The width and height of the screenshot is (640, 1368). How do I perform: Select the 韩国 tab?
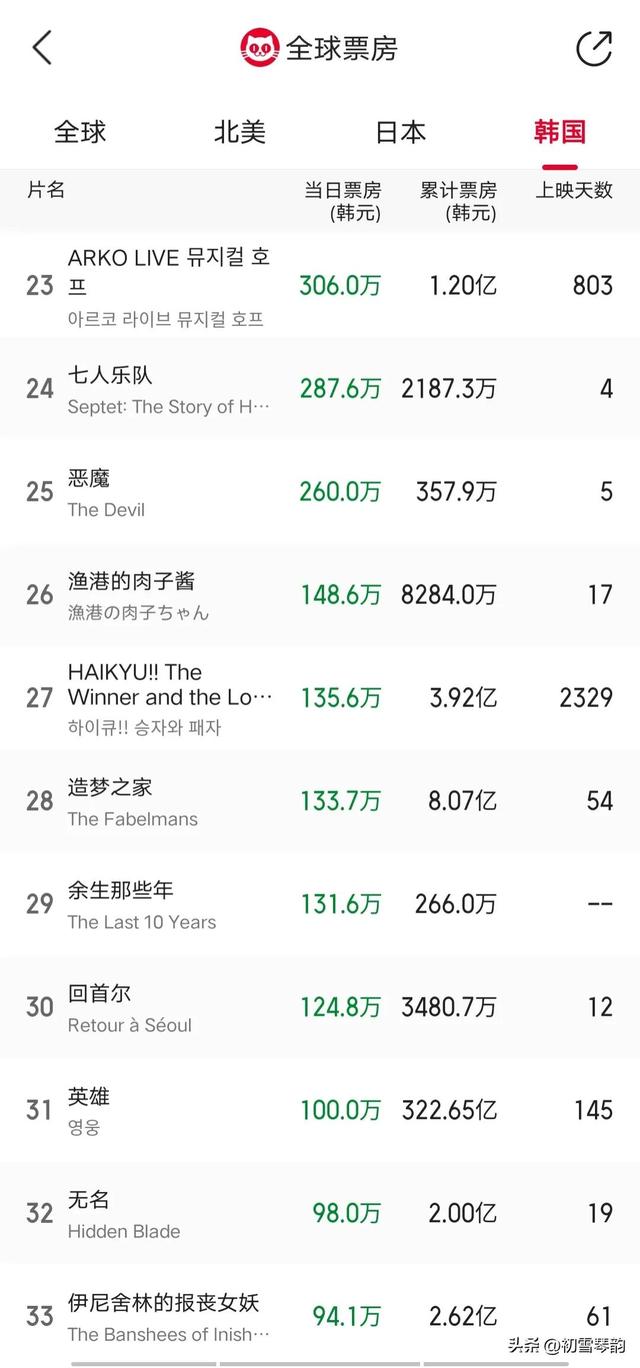click(560, 132)
